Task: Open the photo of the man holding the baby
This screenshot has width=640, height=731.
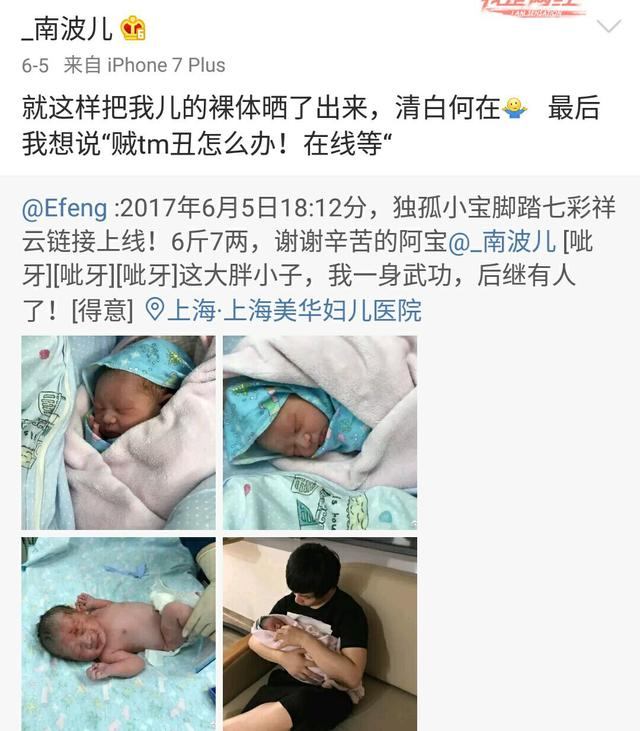Action: 319,633
